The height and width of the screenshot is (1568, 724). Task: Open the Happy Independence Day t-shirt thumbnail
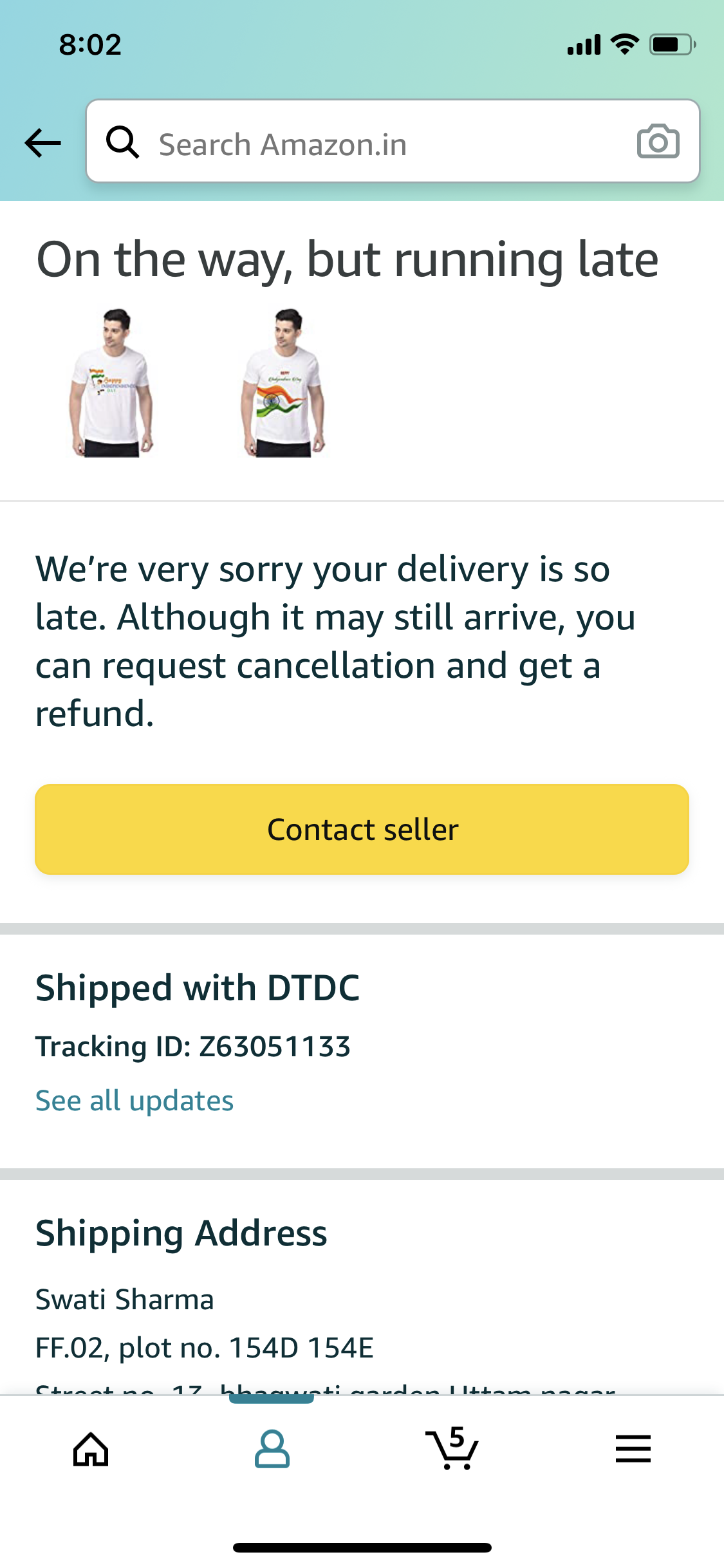click(x=111, y=384)
